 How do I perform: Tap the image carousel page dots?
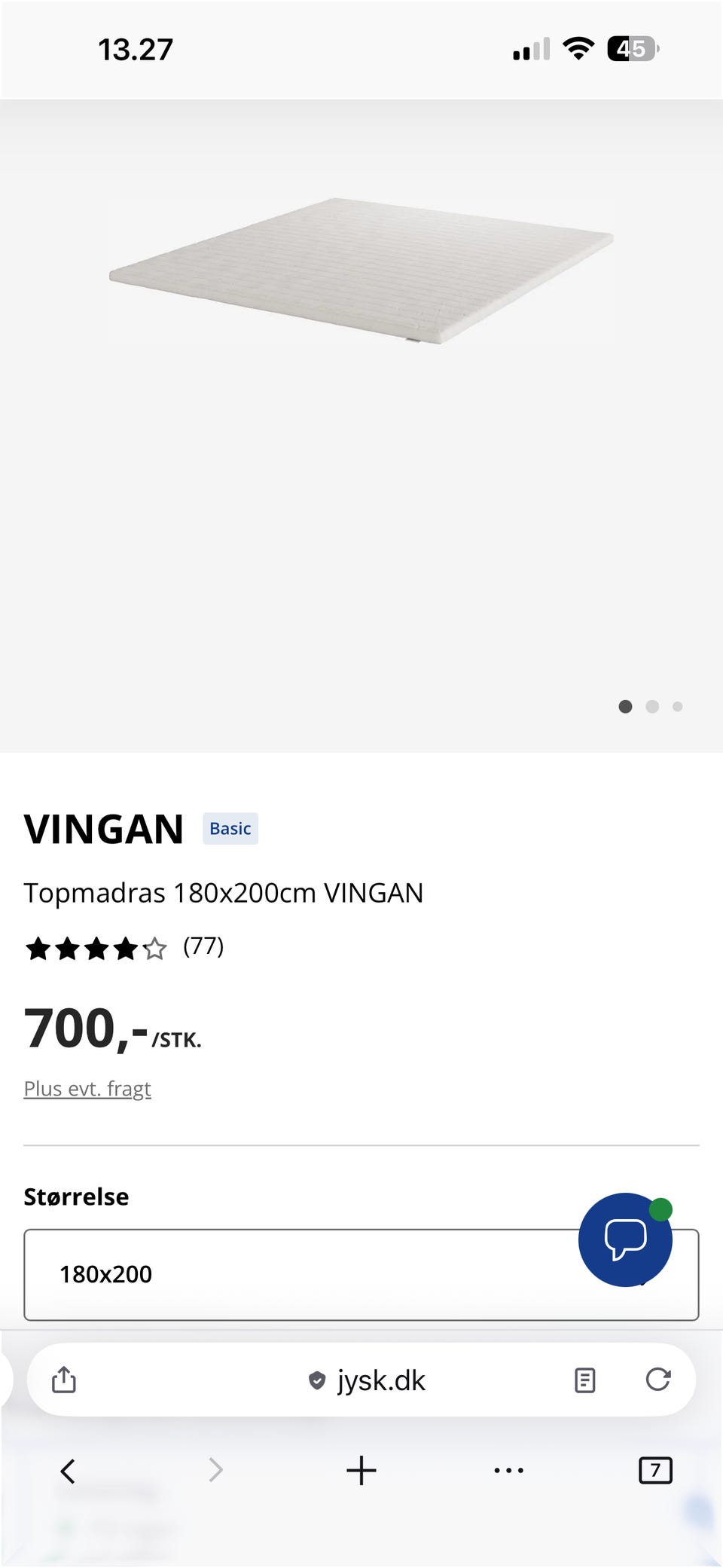651,707
